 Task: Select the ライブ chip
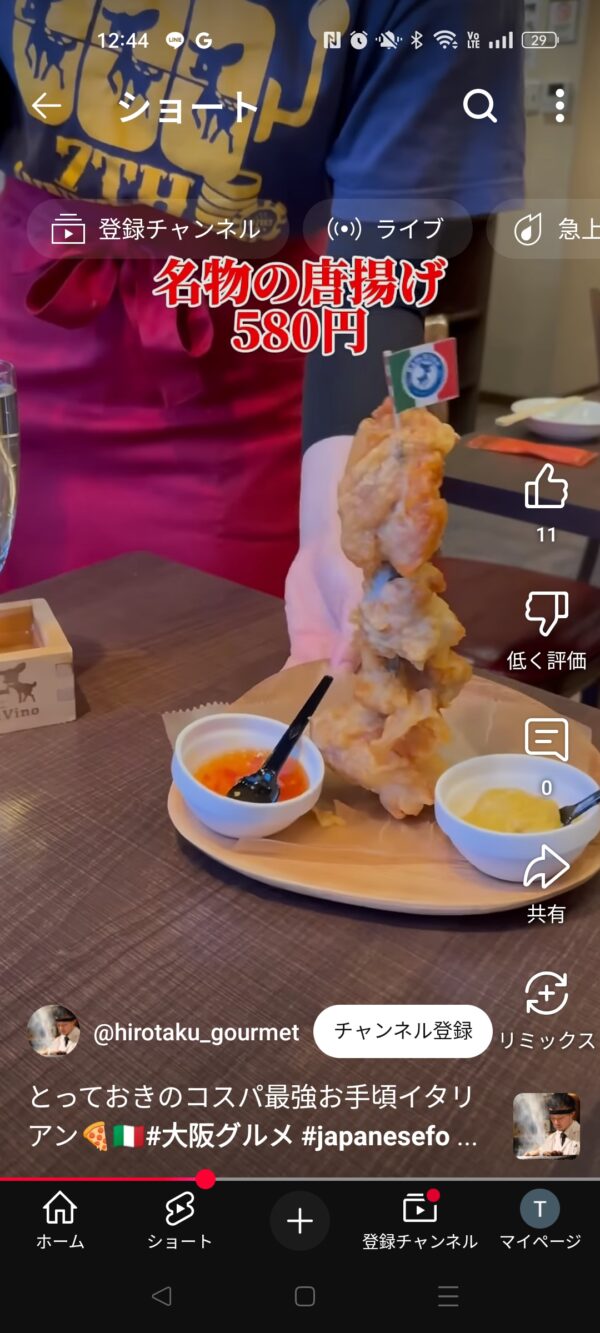[x=387, y=229]
